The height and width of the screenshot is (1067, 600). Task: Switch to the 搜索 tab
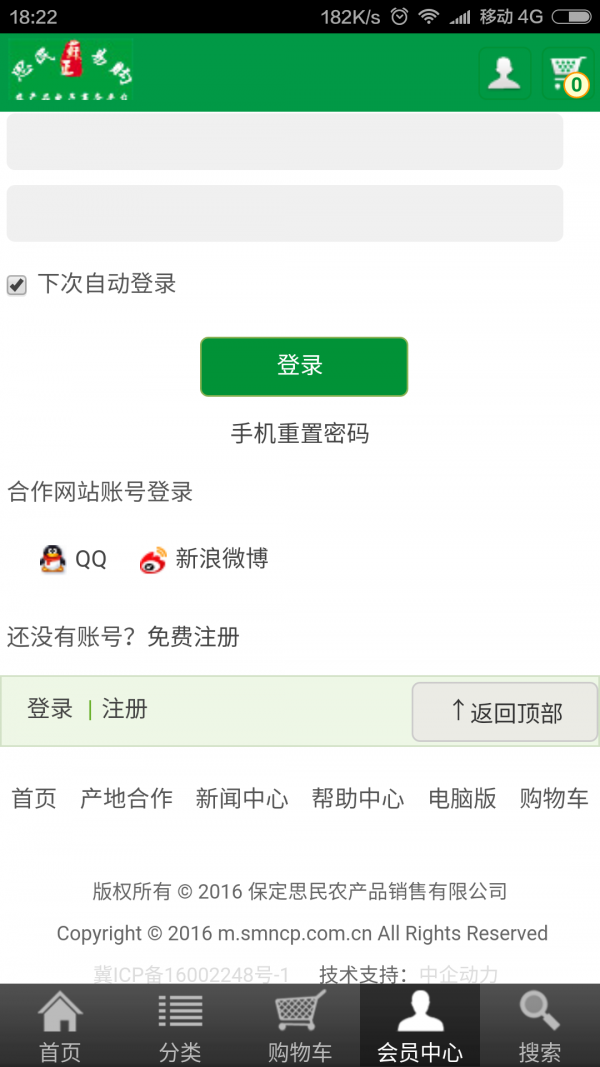tap(540, 1027)
